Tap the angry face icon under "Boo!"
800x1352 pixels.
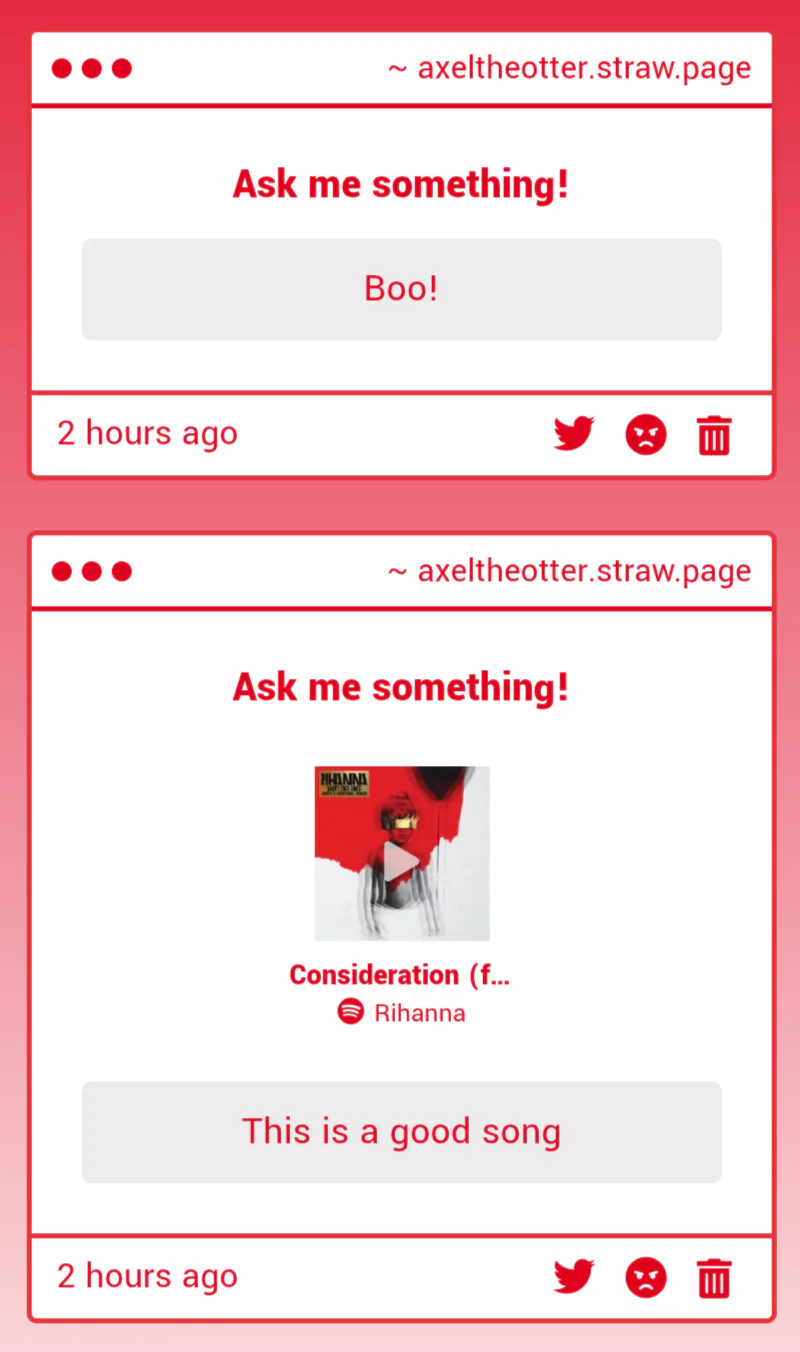[x=646, y=435]
